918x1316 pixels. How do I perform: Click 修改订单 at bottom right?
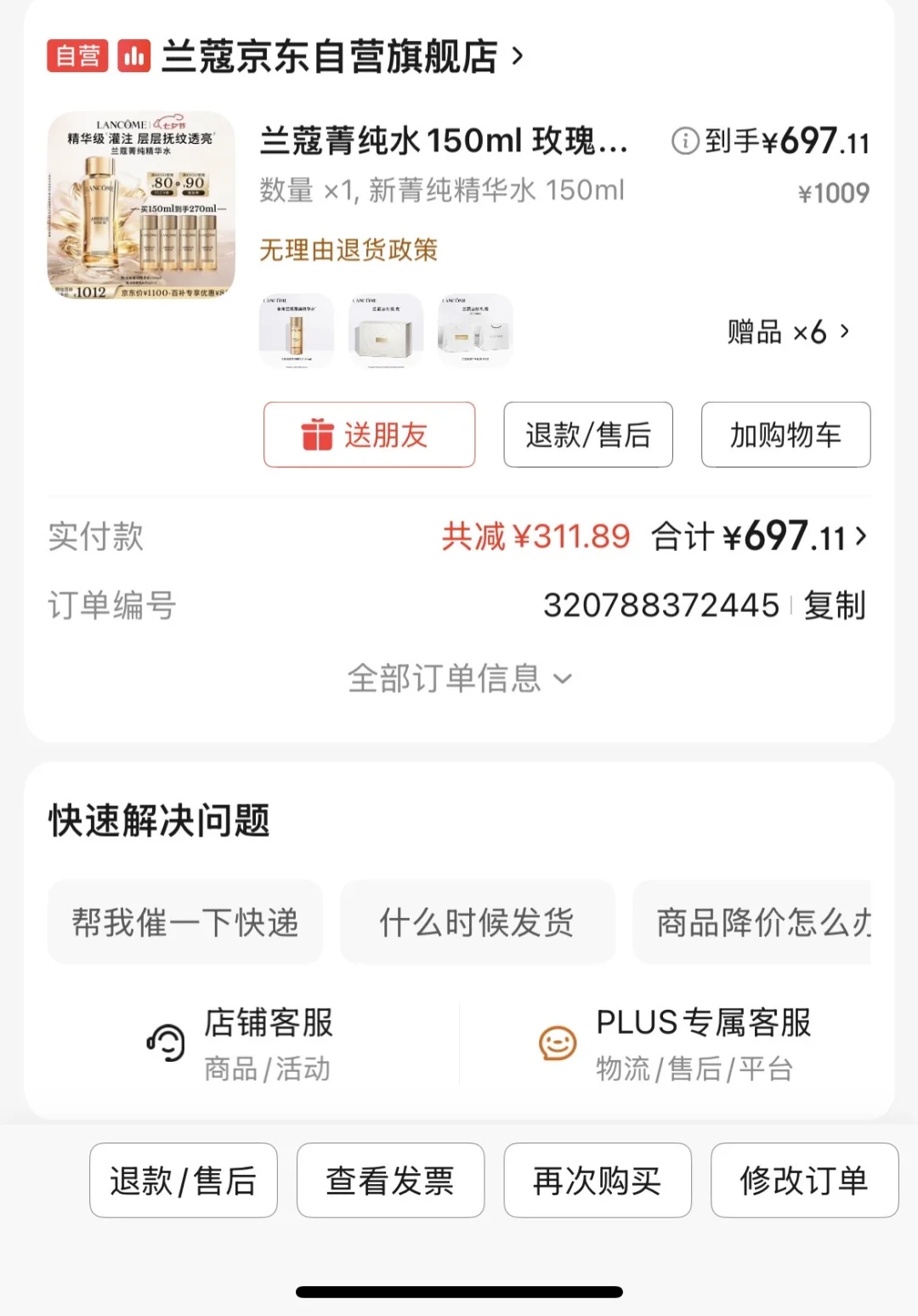(x=804, y=1180)
